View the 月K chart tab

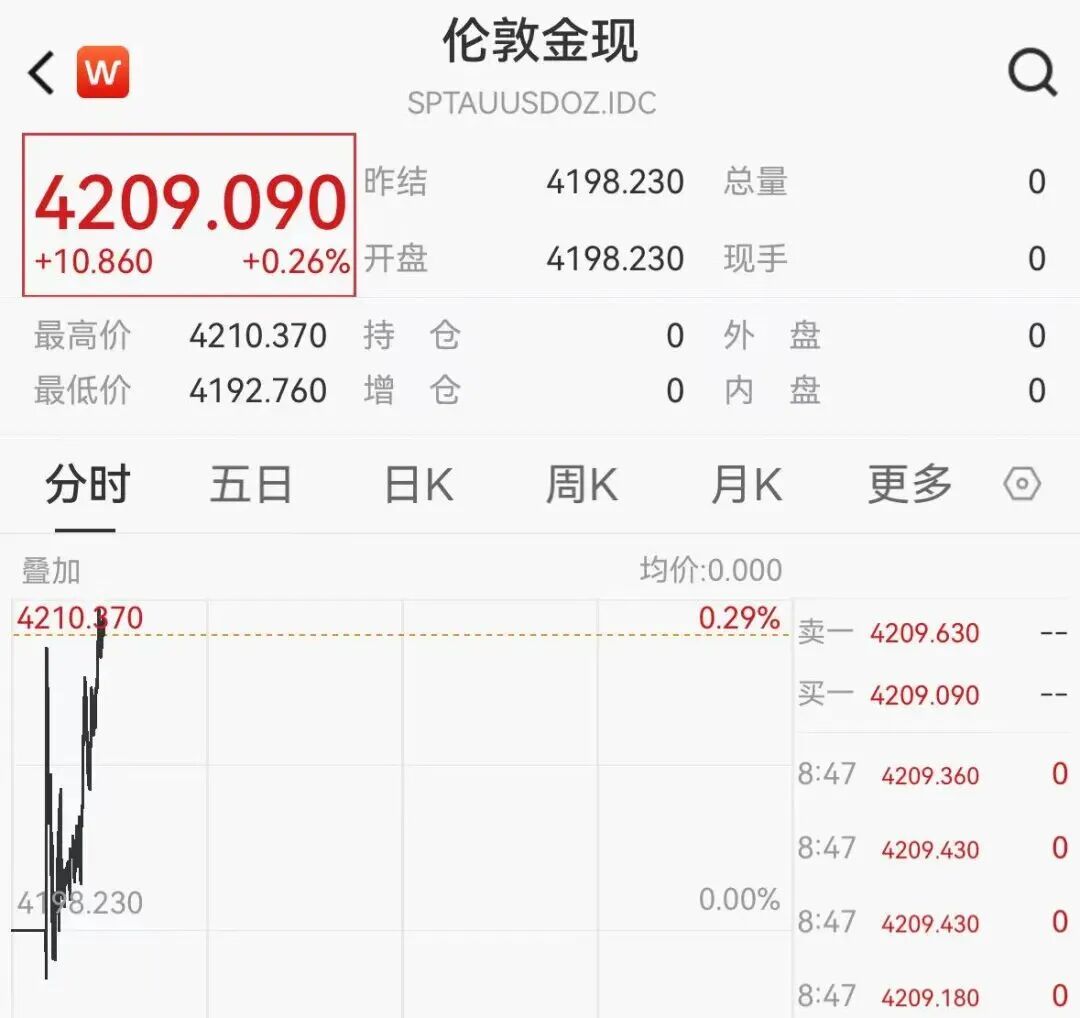pyautogui.click(x=745, y=486)
